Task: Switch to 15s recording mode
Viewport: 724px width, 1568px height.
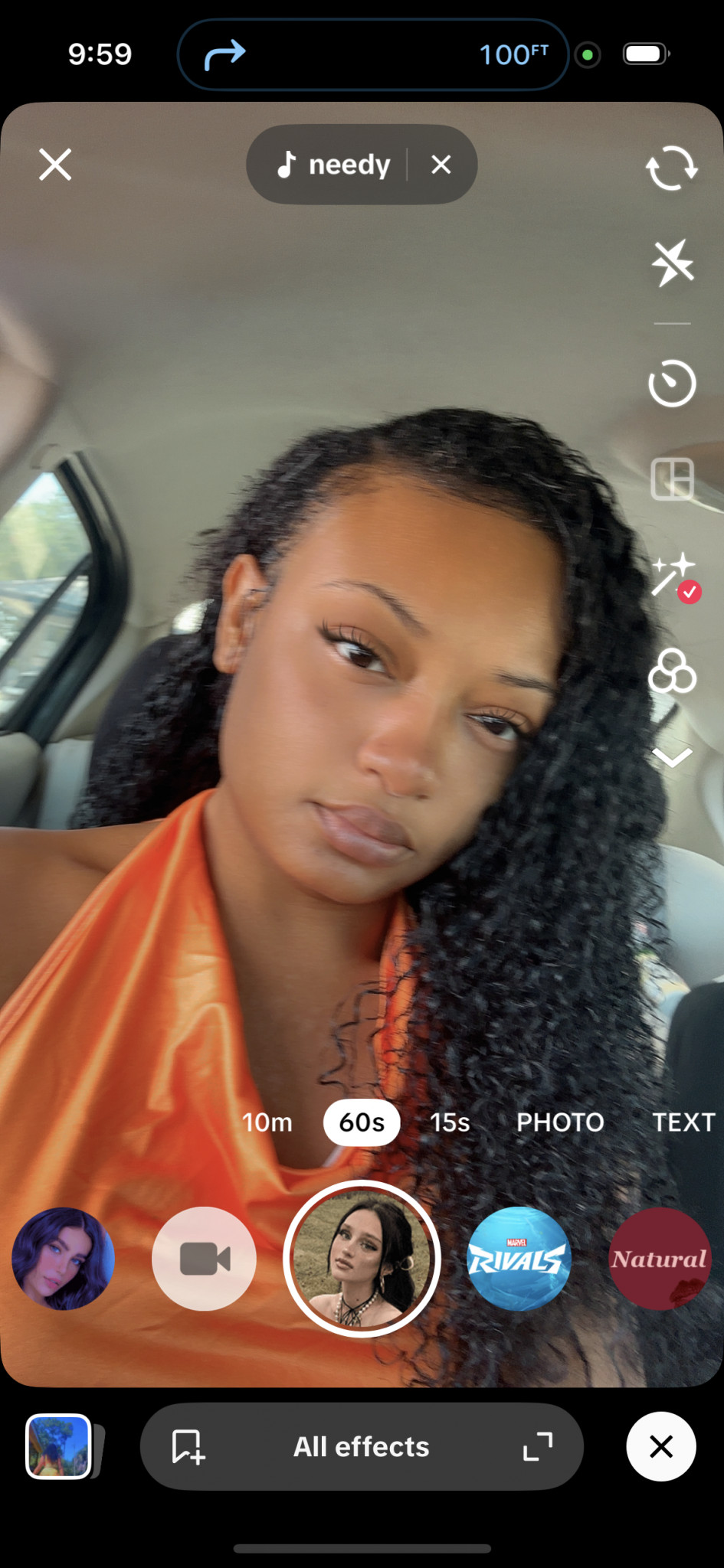Action: click(450, 1122)
